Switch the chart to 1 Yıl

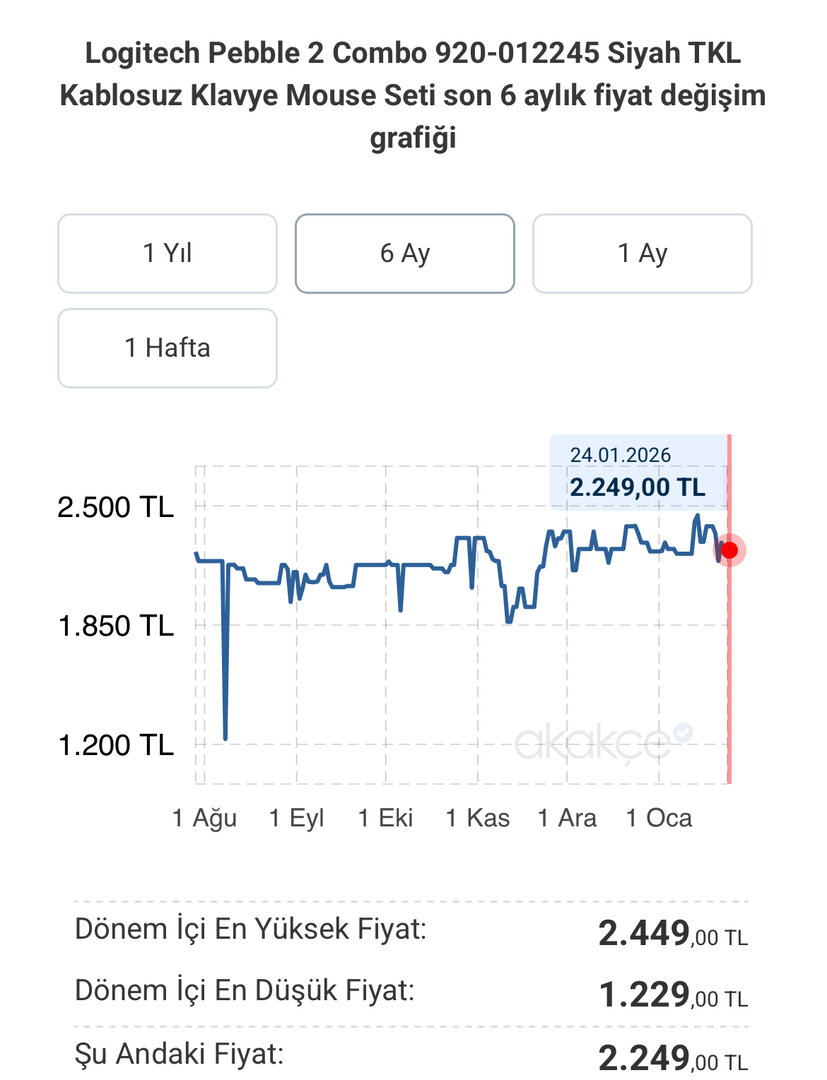(x=167, y=254)
